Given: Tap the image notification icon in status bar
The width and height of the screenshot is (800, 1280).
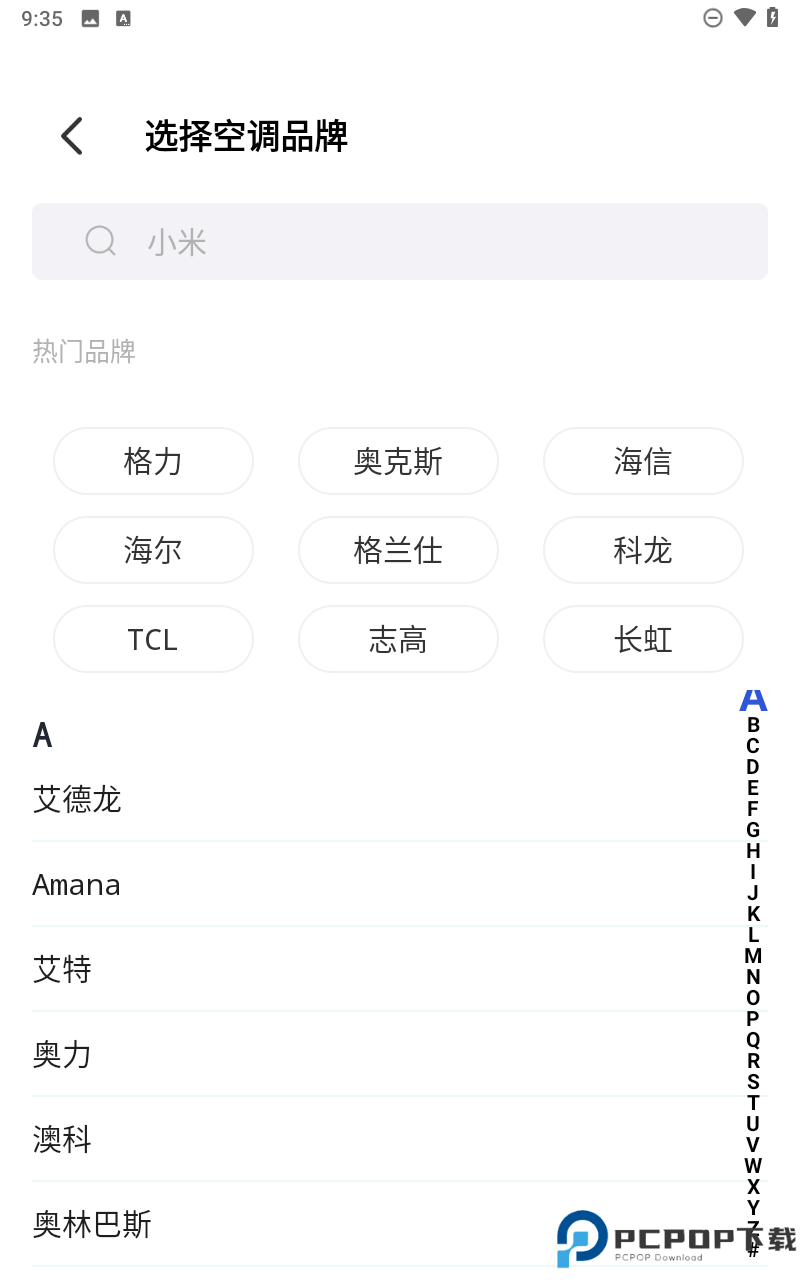Looking at the screenshot, I should click(92, 17).
